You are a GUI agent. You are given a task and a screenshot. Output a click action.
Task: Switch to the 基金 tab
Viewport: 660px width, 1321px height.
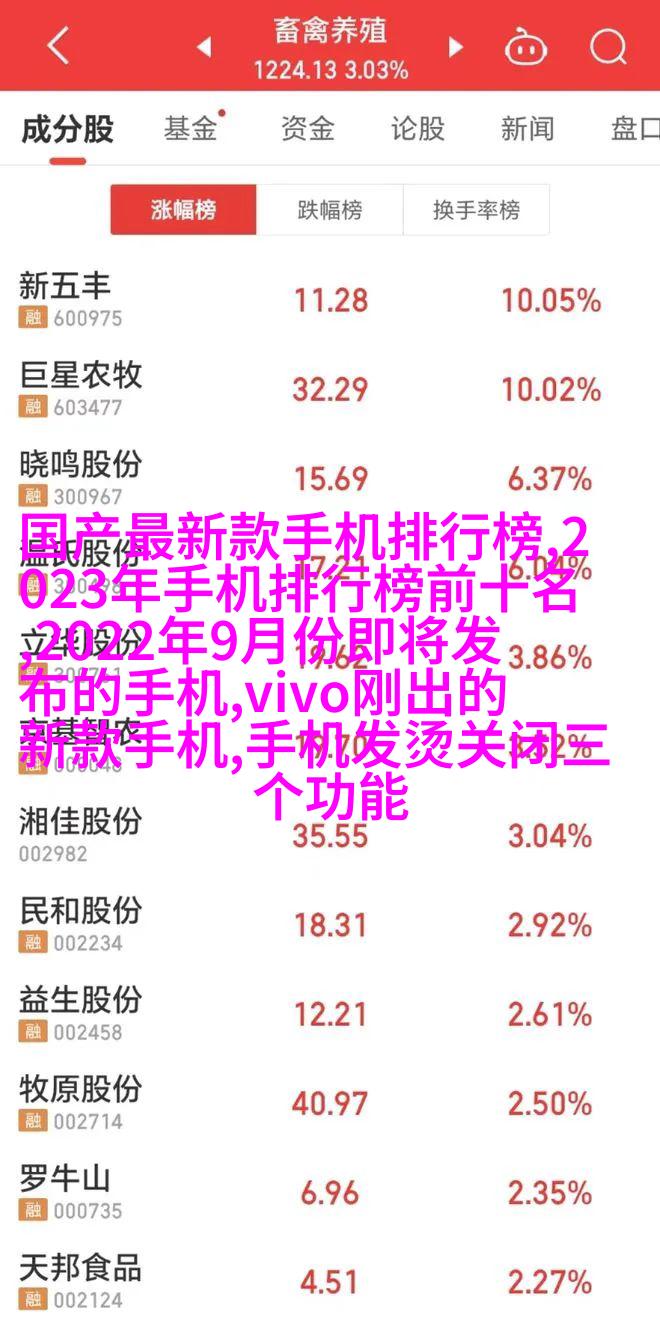(x=191, y=129)
